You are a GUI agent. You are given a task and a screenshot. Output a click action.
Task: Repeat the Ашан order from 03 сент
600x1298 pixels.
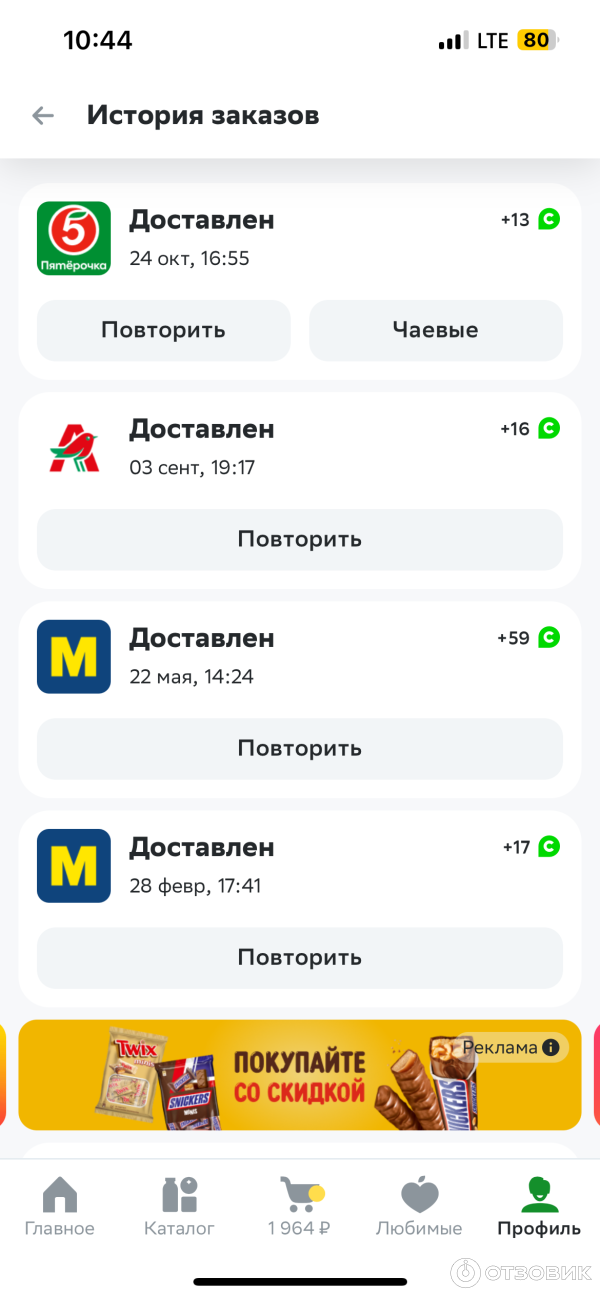click(x=299, y=539)
